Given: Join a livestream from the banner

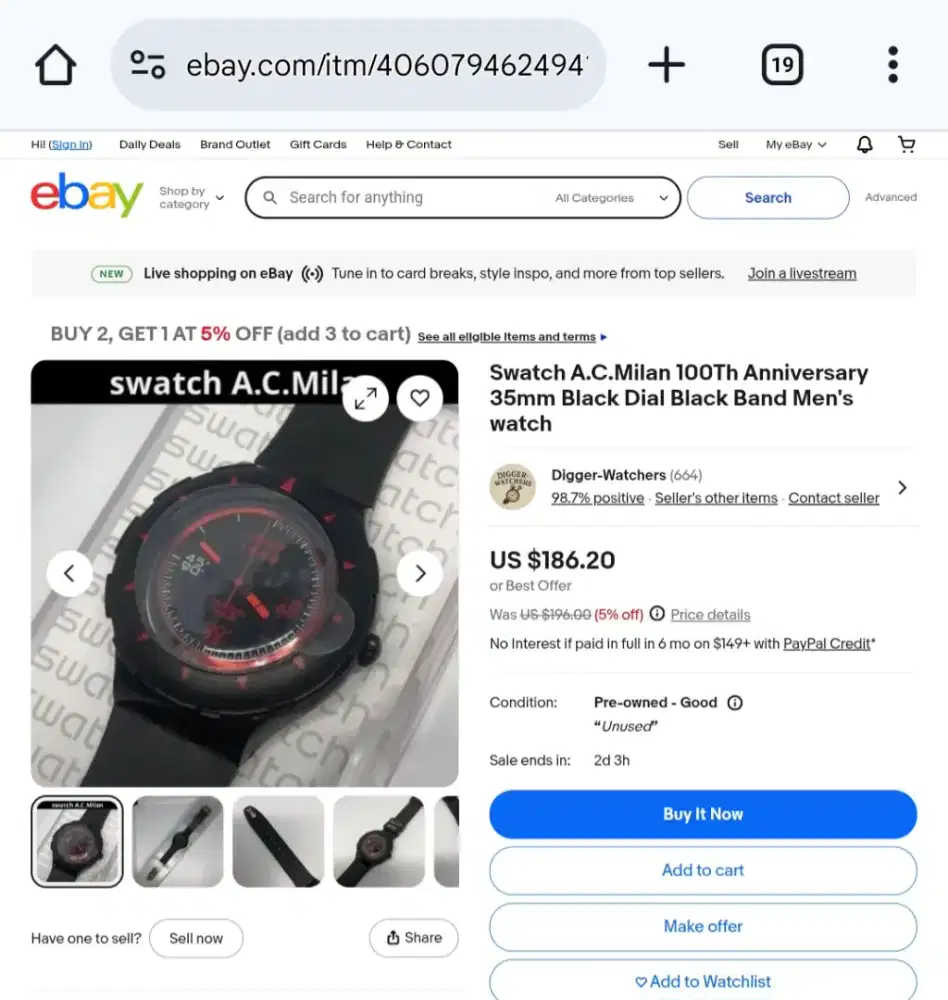Looking at the screenshot, I should (802, 274).
